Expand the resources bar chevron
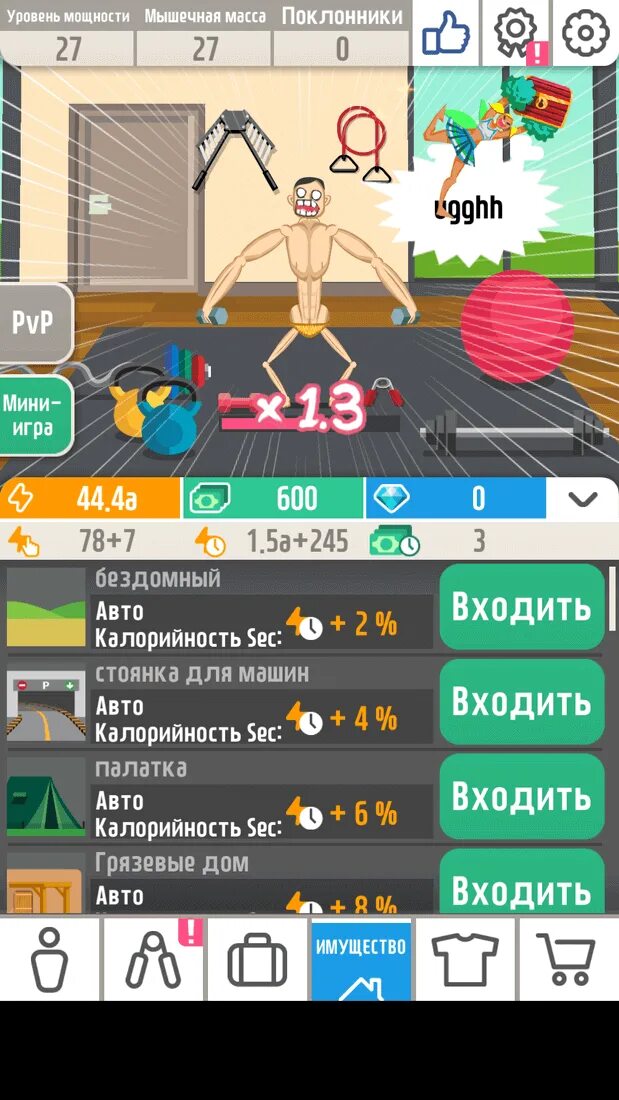 point(583,499)
